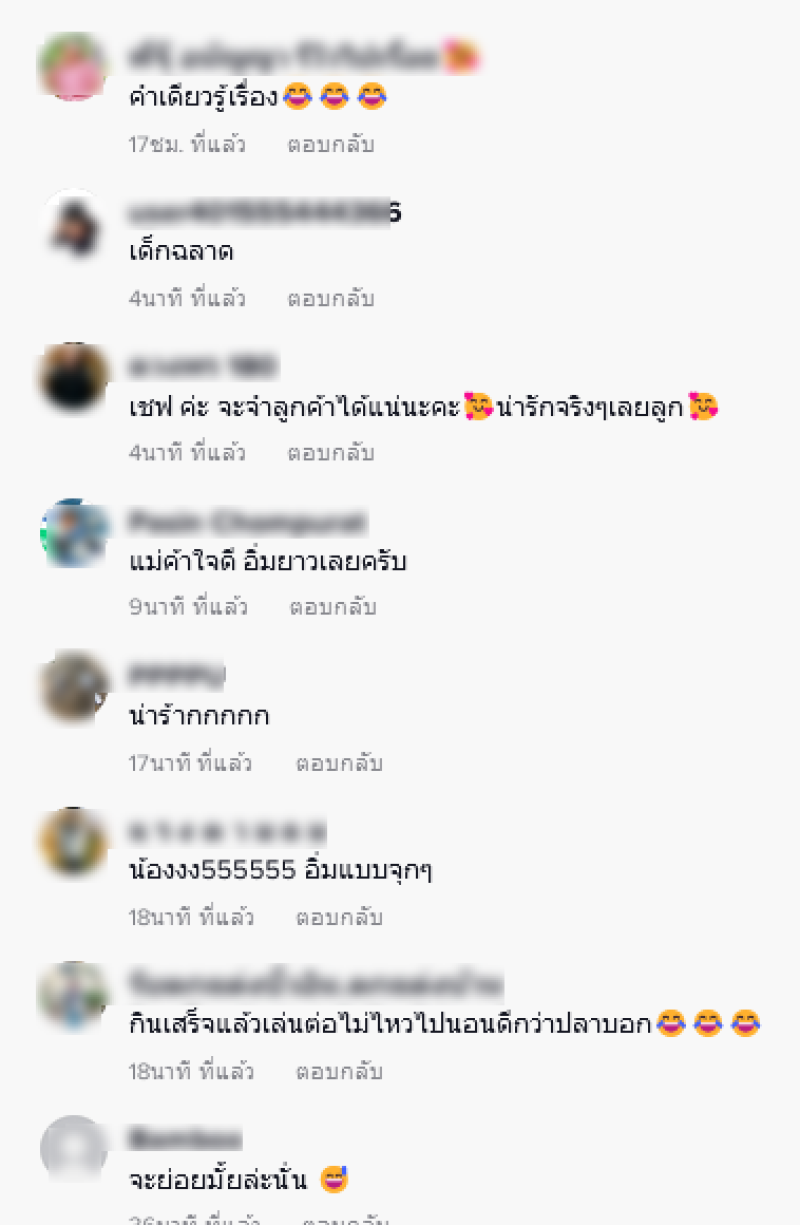
Task: Reply to the comment starting 'เชฟ ค่ะ'
Action: tap(331, 452)
